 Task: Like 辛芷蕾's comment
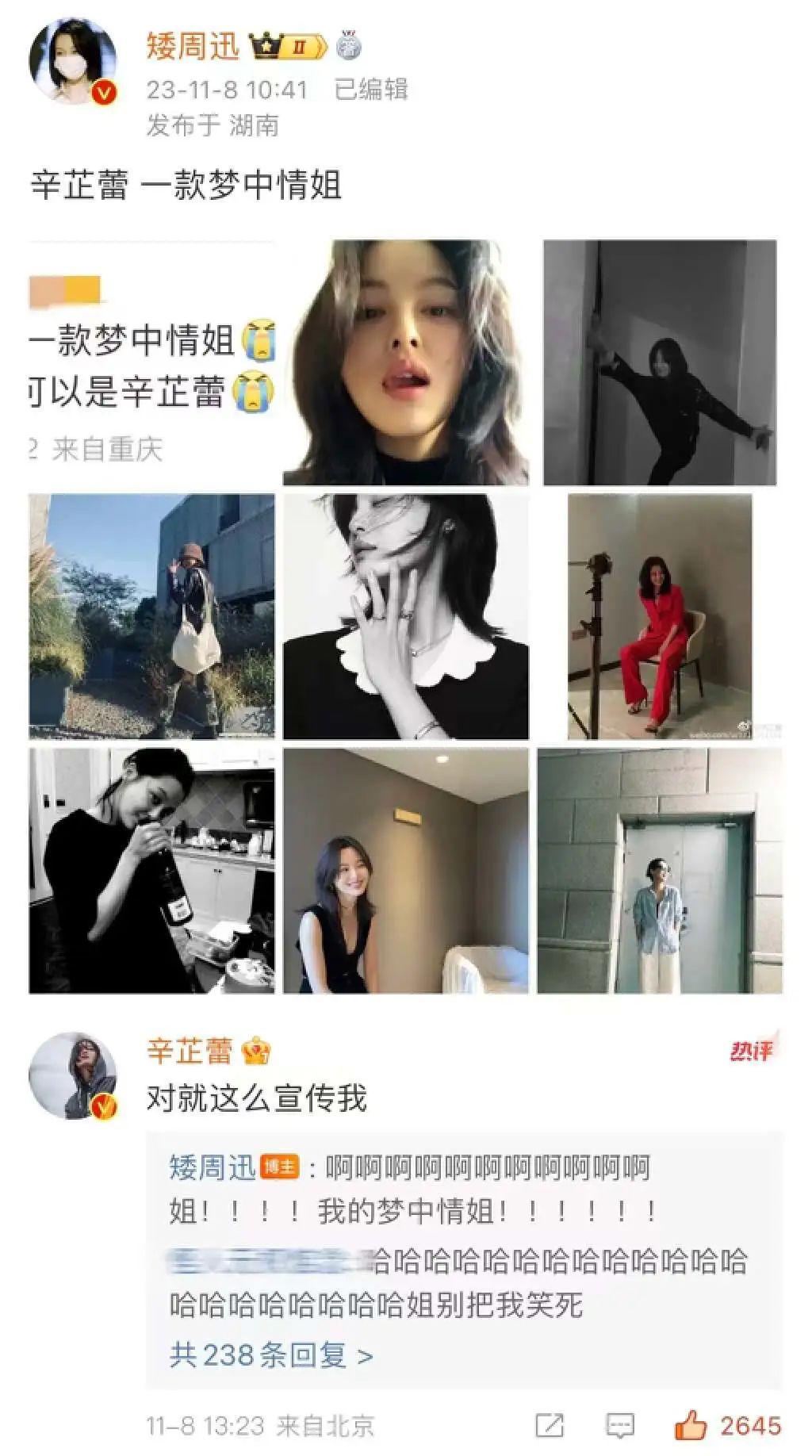pos(690,1425)
